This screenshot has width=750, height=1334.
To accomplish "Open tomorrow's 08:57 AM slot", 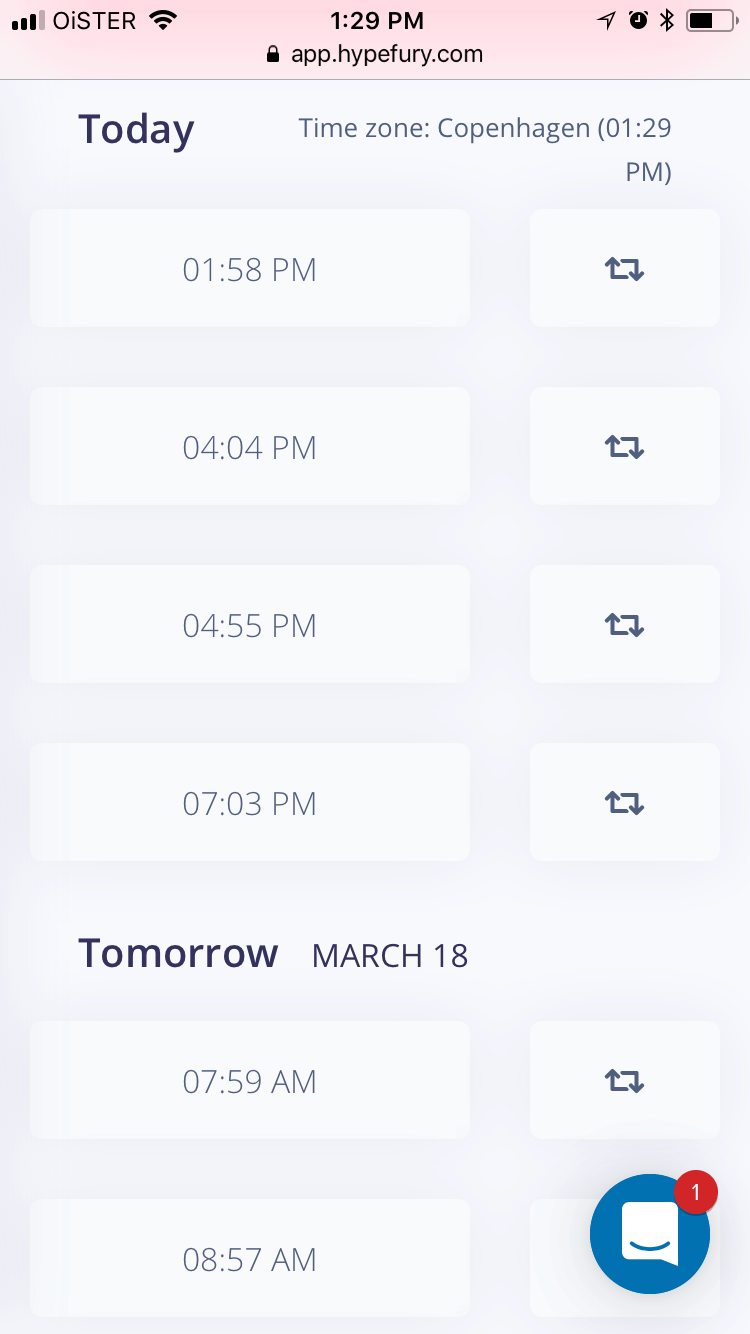I will [249, 1259].
